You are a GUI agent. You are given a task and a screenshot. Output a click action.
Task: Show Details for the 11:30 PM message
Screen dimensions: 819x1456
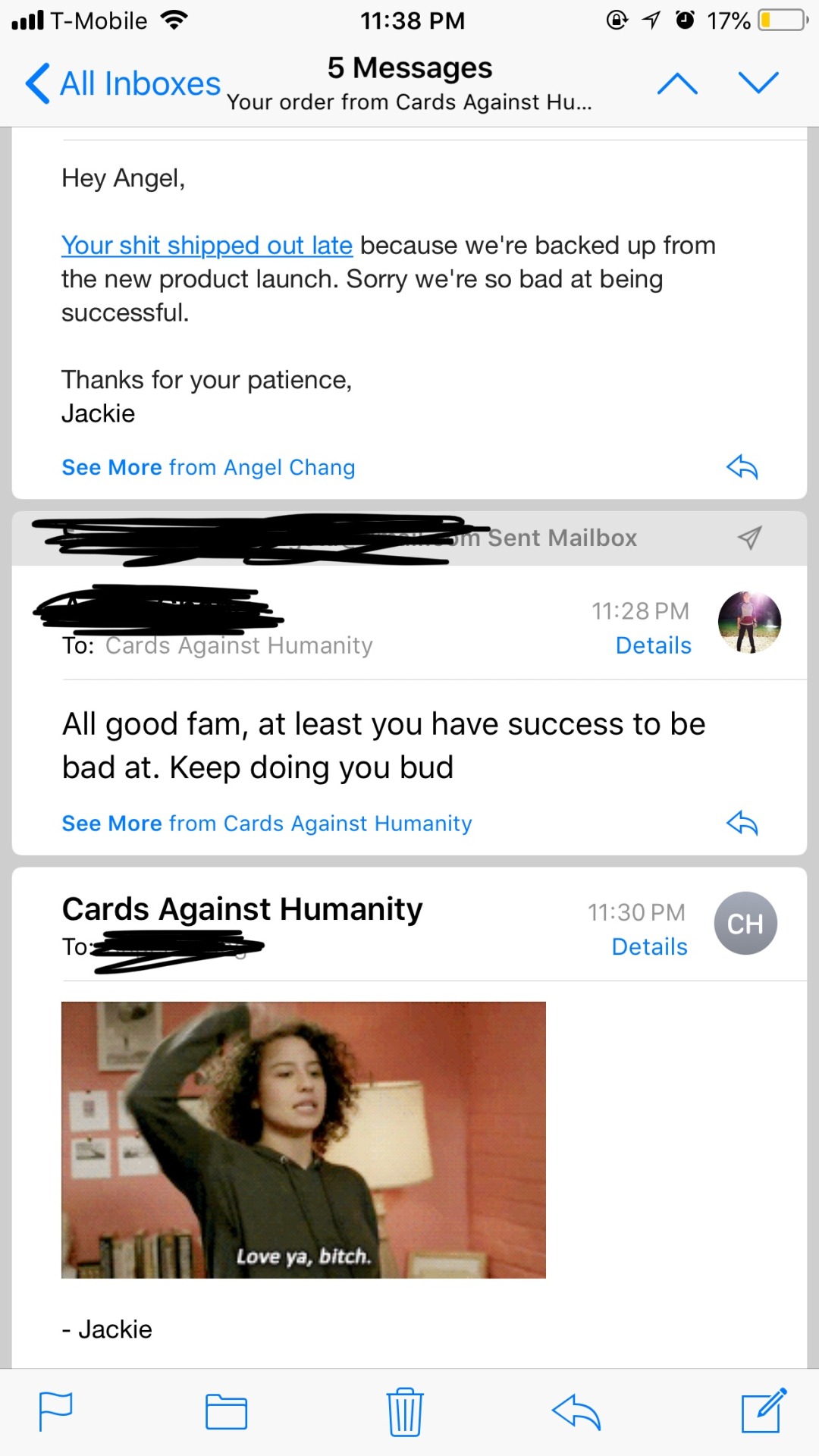click(649, 946)
